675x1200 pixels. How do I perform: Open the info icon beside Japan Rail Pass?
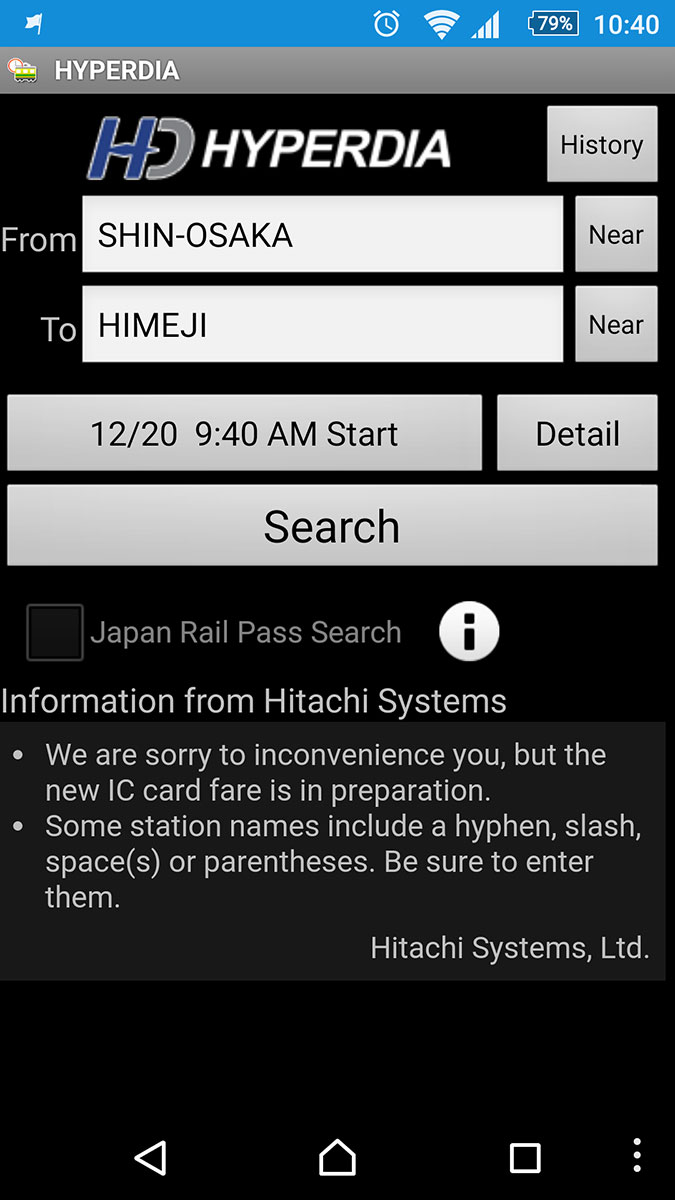(x=469, y=632)
